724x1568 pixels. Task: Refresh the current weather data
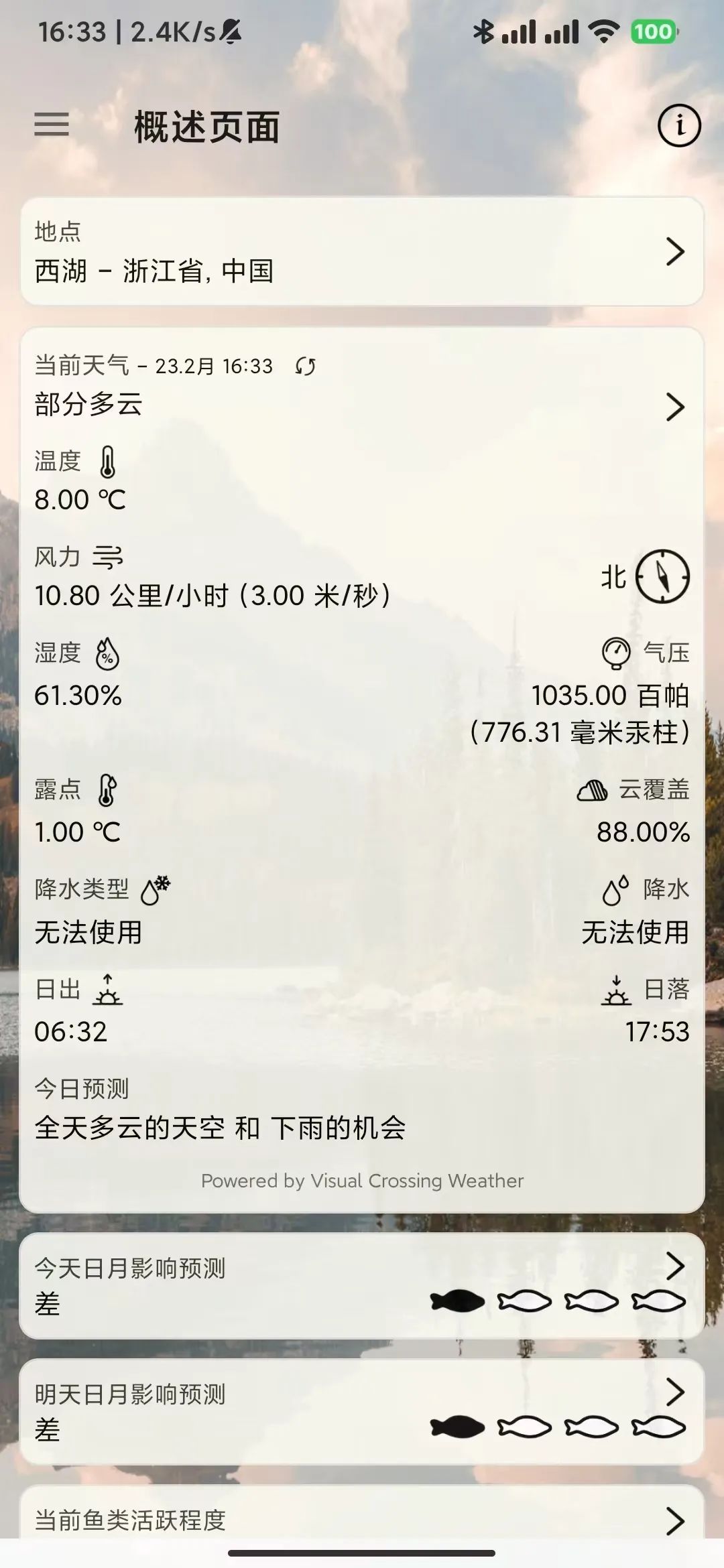(306, 367)
